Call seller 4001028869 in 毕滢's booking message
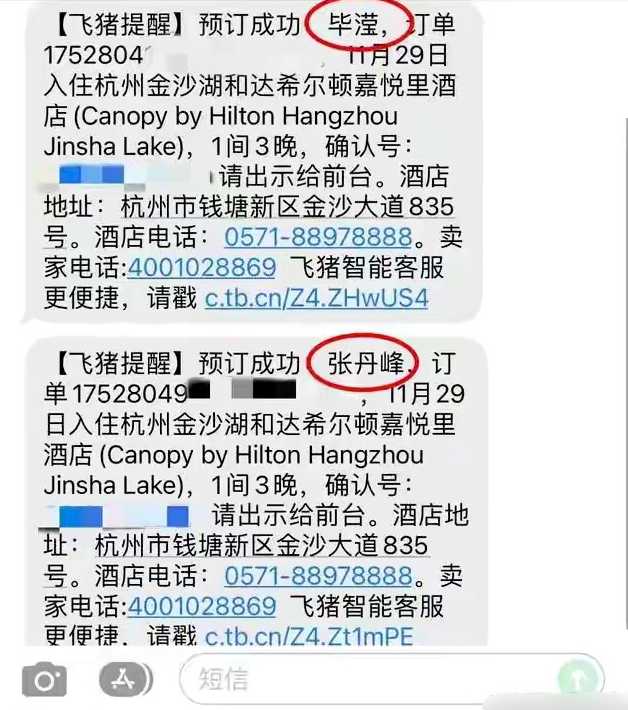 (x=201, y=268)
